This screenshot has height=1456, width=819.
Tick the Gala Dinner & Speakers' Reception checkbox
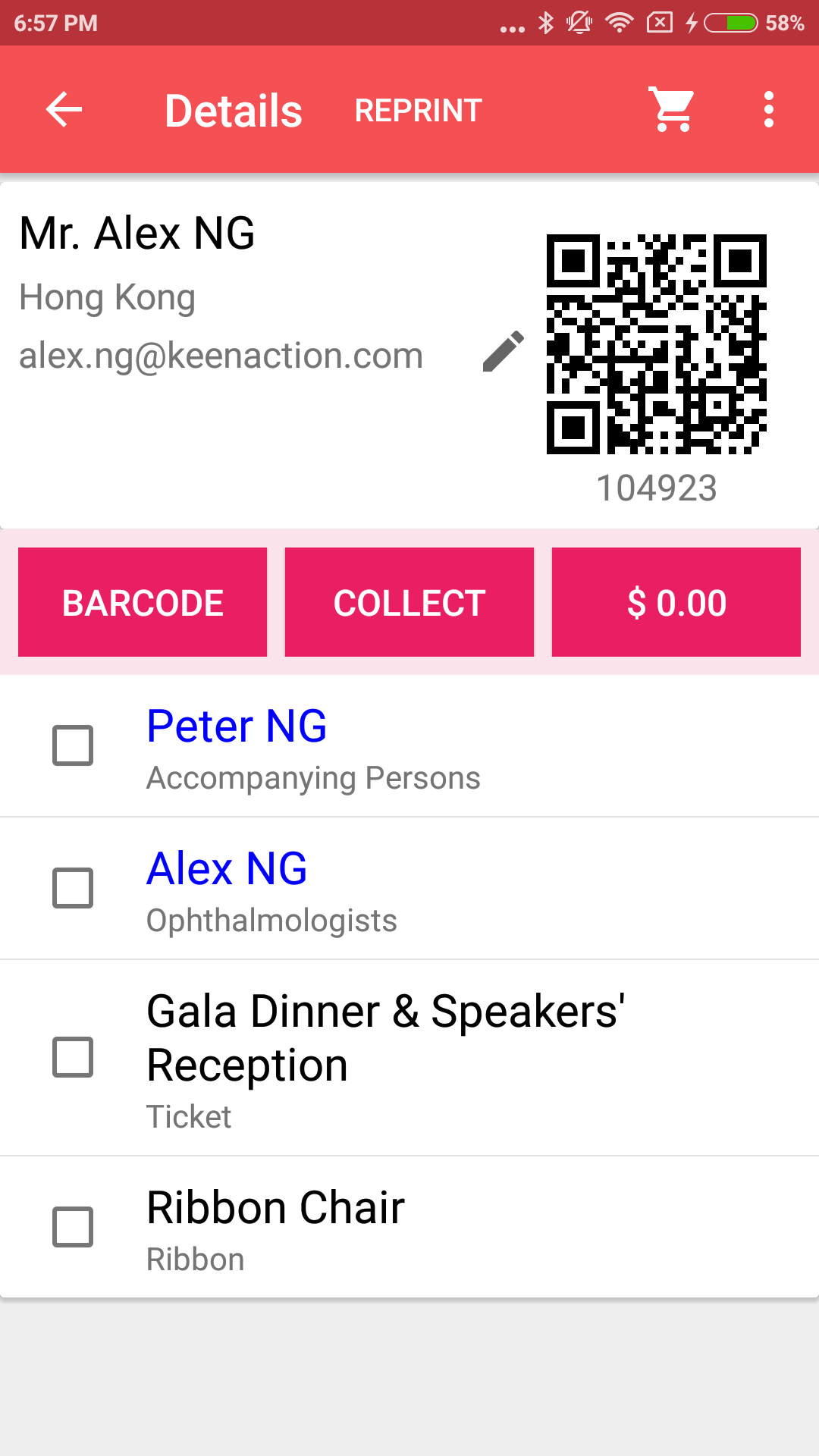(x=73, y=1057)
